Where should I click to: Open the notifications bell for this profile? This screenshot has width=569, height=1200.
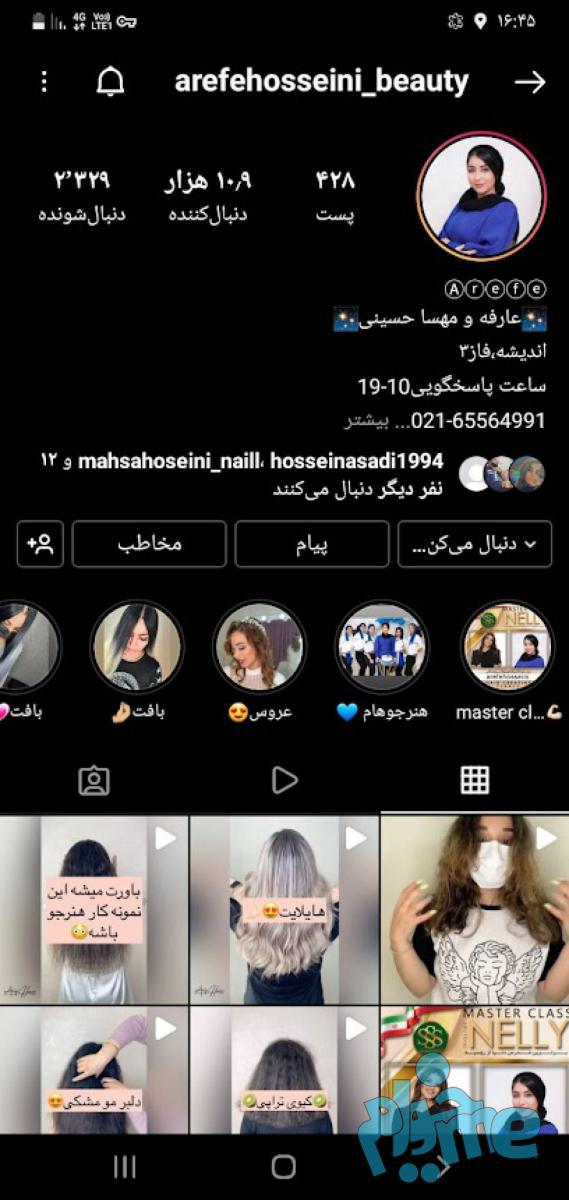tap(110, 82)
